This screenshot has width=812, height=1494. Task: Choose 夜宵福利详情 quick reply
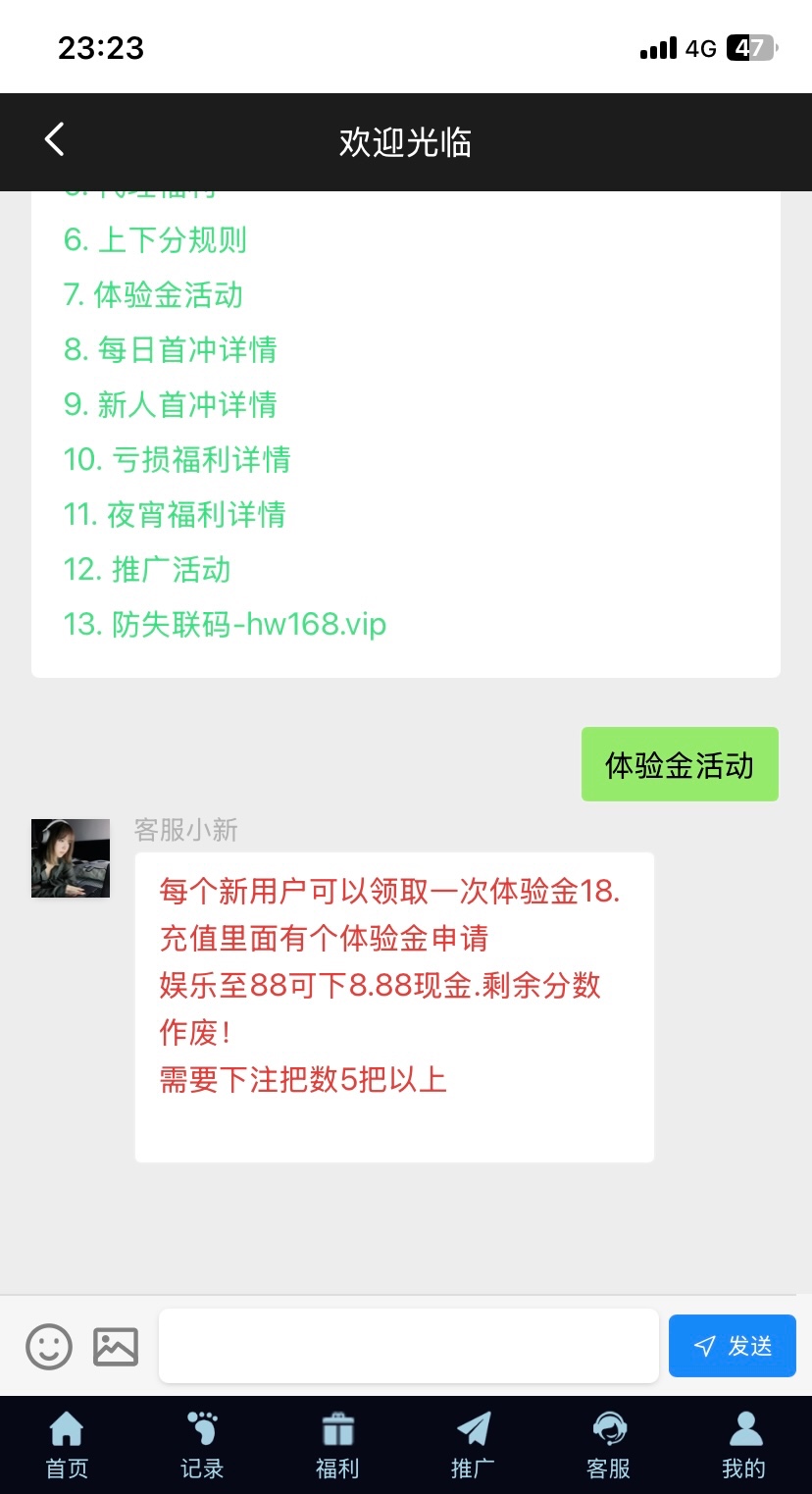pos(175,515)
